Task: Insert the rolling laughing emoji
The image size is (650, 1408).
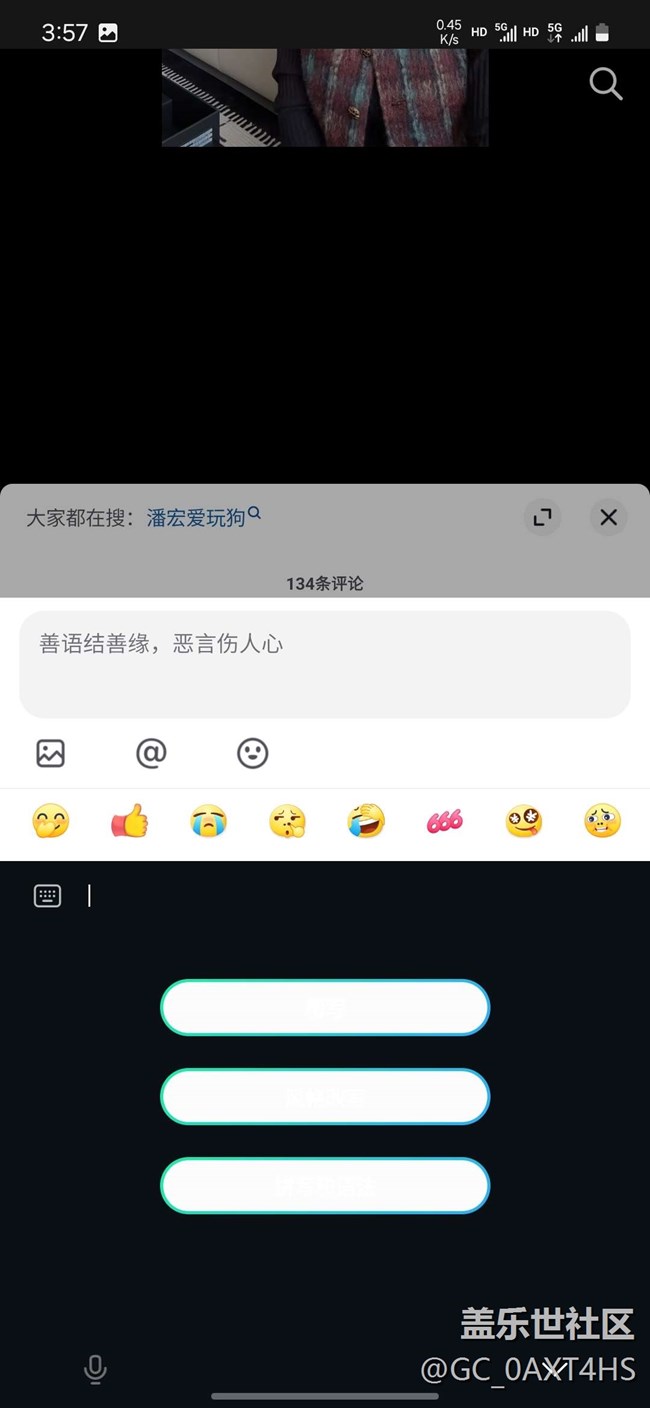Action: [366, 822]
